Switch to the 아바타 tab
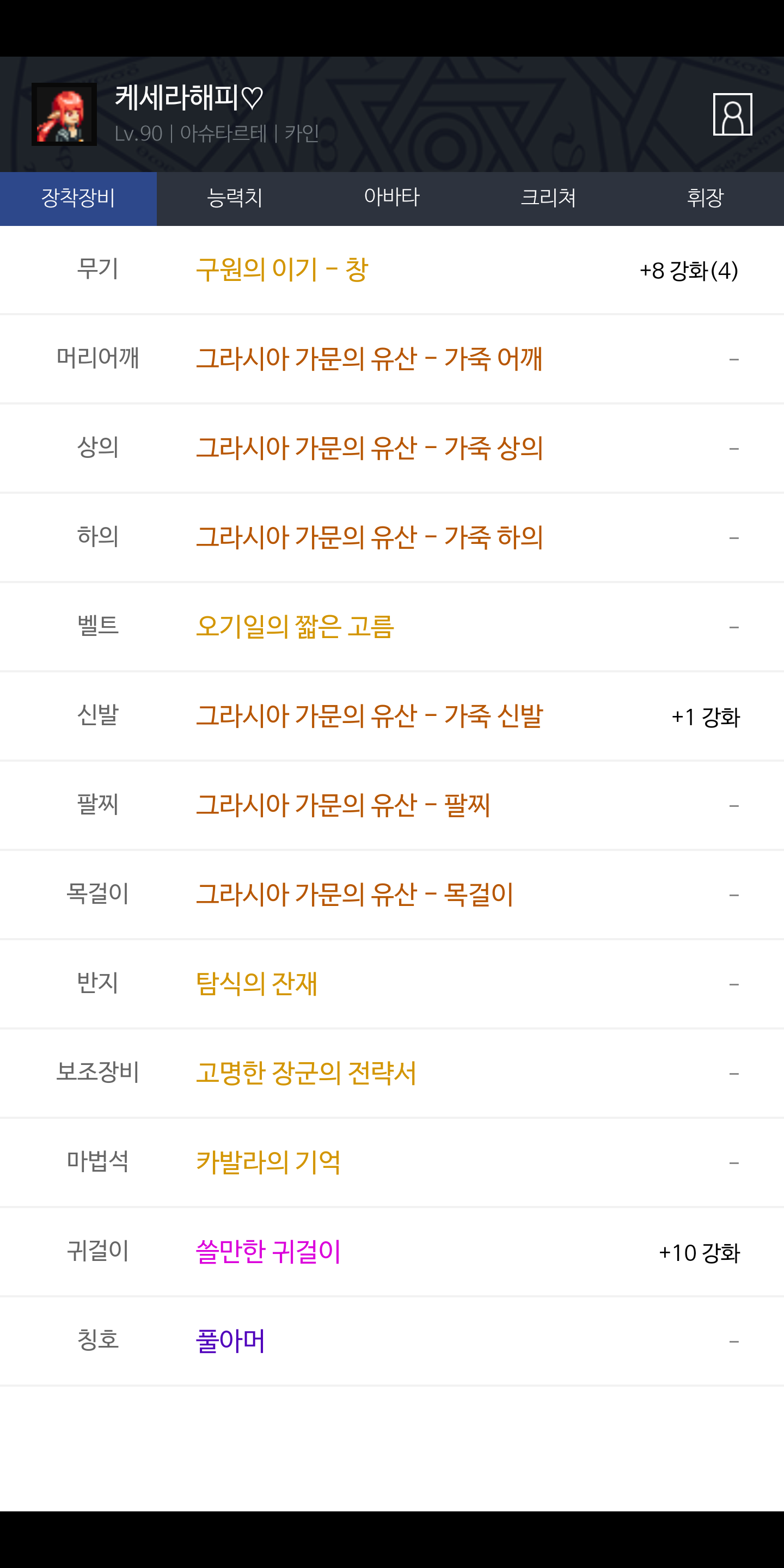Screen dimensions: 784x1568 point(392,198)
